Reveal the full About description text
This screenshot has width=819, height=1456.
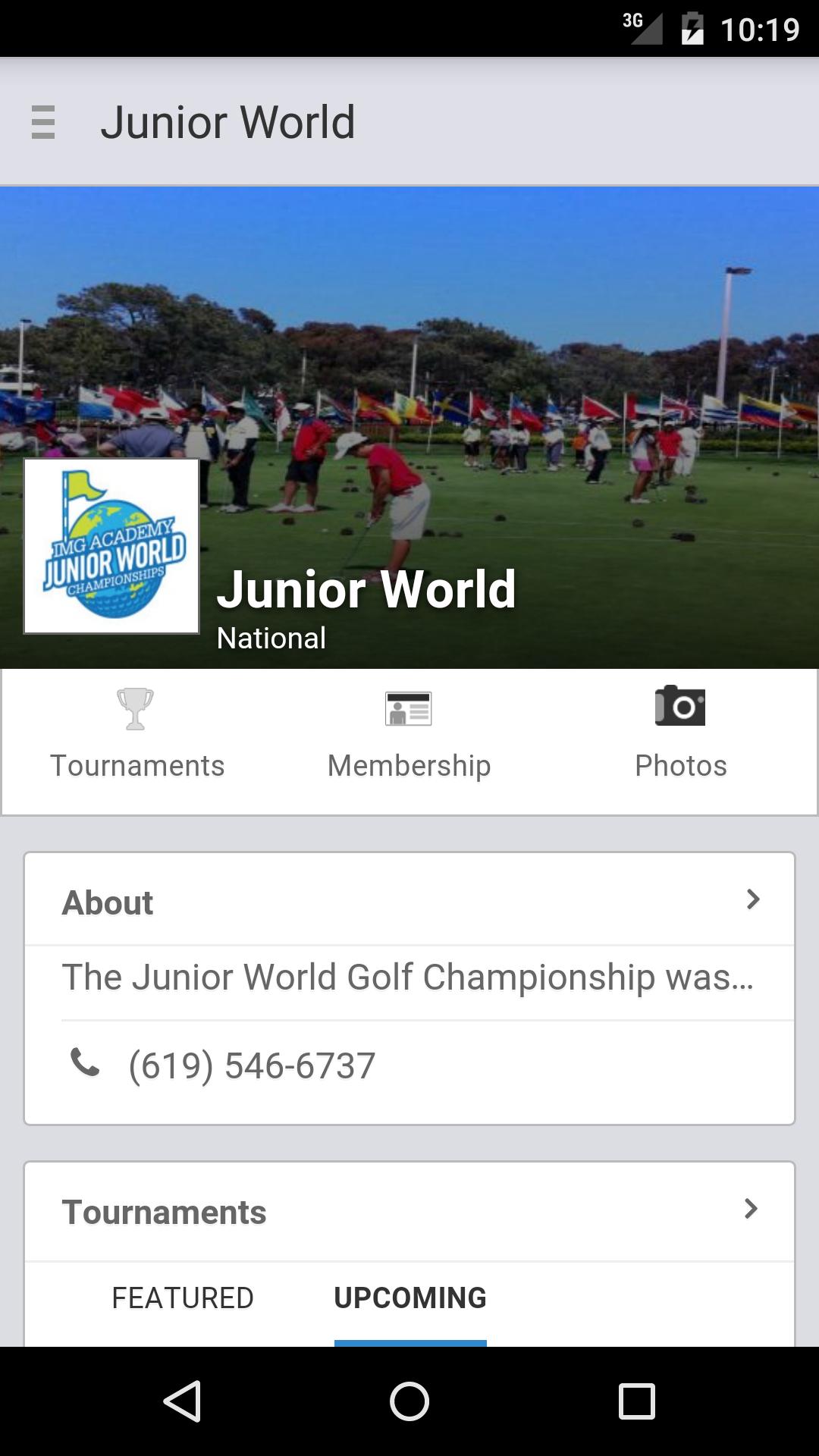[409, 977]
